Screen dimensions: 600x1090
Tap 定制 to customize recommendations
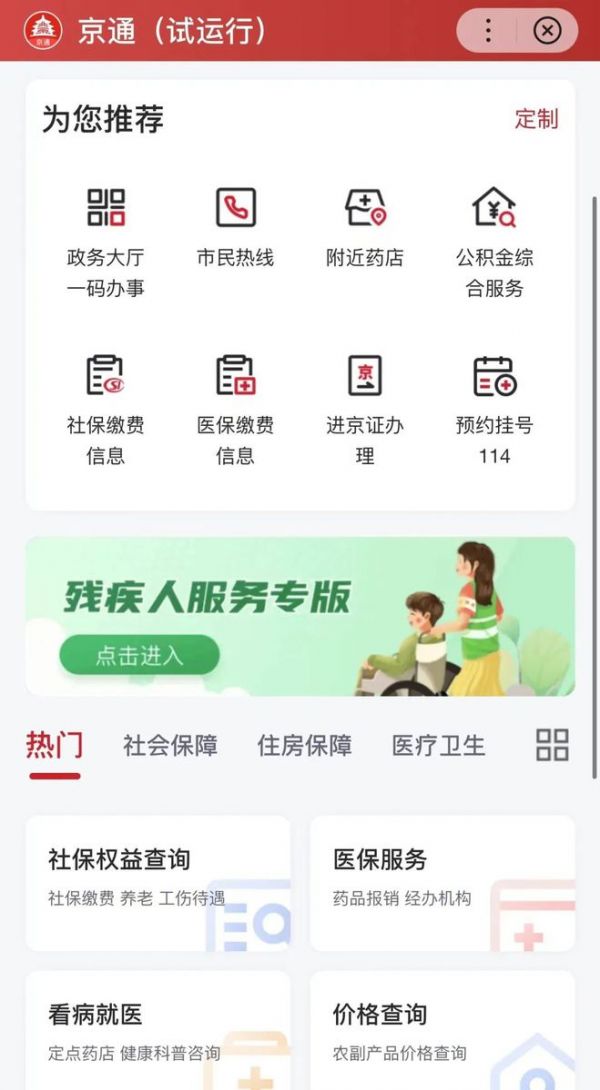click(536, 119)
